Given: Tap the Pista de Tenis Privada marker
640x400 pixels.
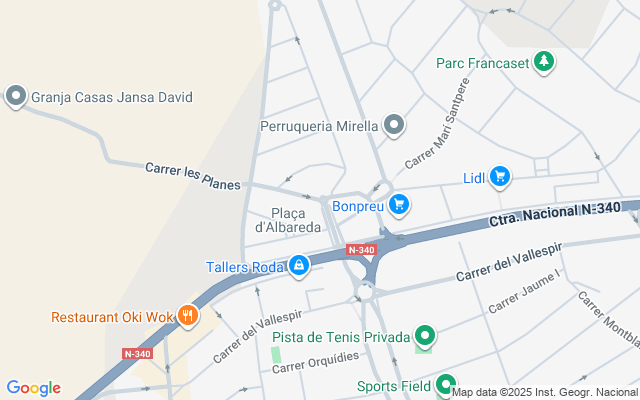Looking at the screenshot, I should pyautogui.click(x=425, y=336).
